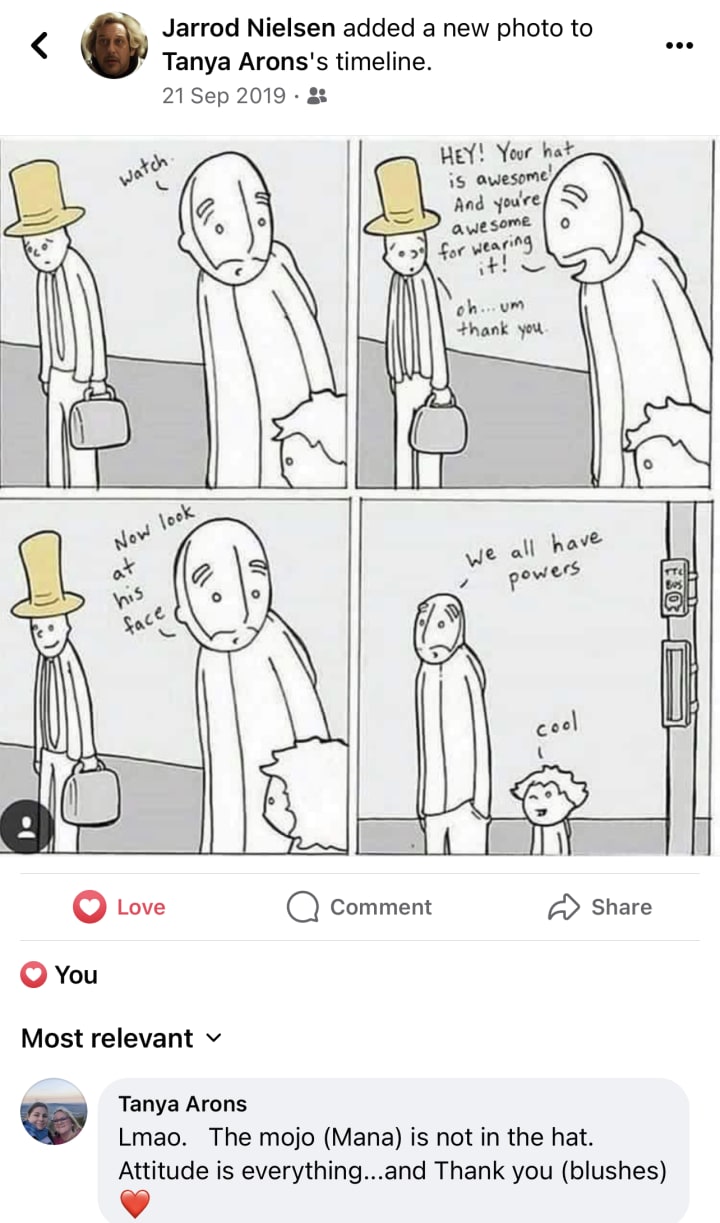Change comment sorting from Most relevant
Image resolution: width=720 pixels, height=1223 pixels.
pos(121,1038)
